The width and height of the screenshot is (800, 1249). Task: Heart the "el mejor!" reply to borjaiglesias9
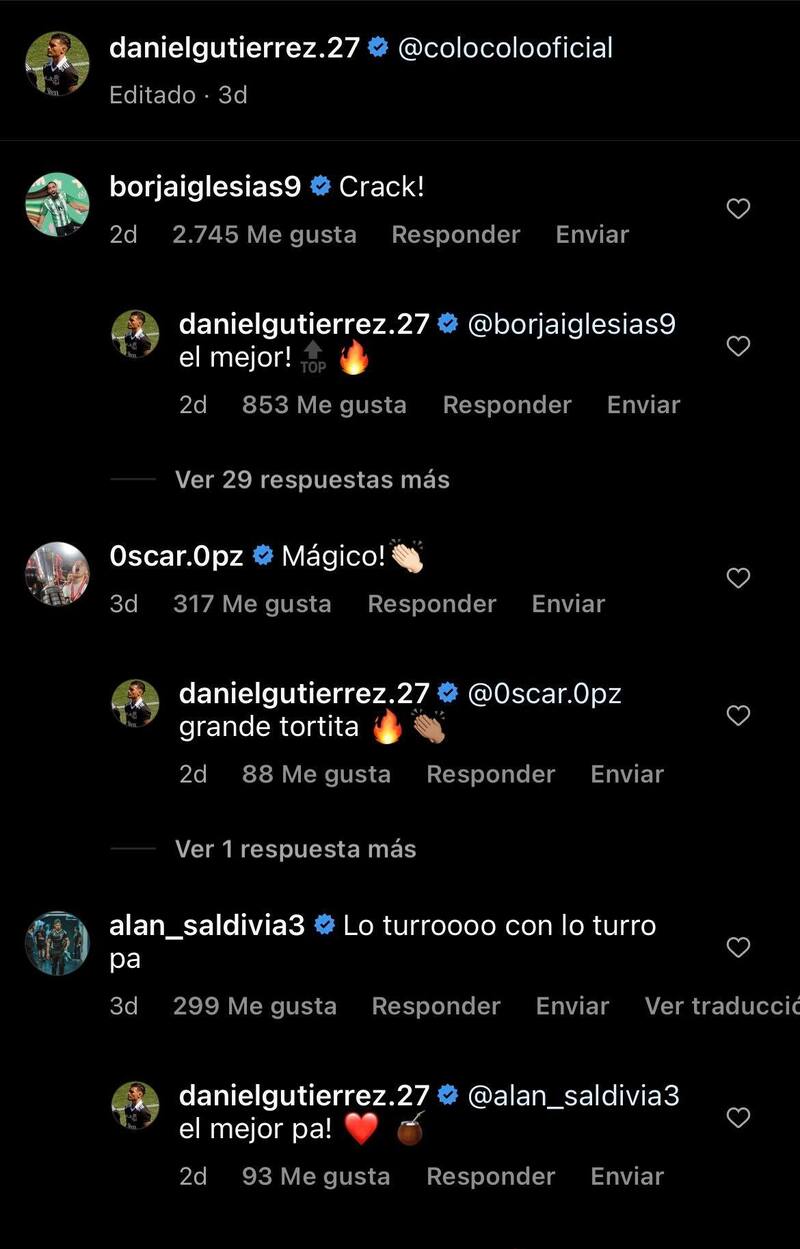click(738, 346)
